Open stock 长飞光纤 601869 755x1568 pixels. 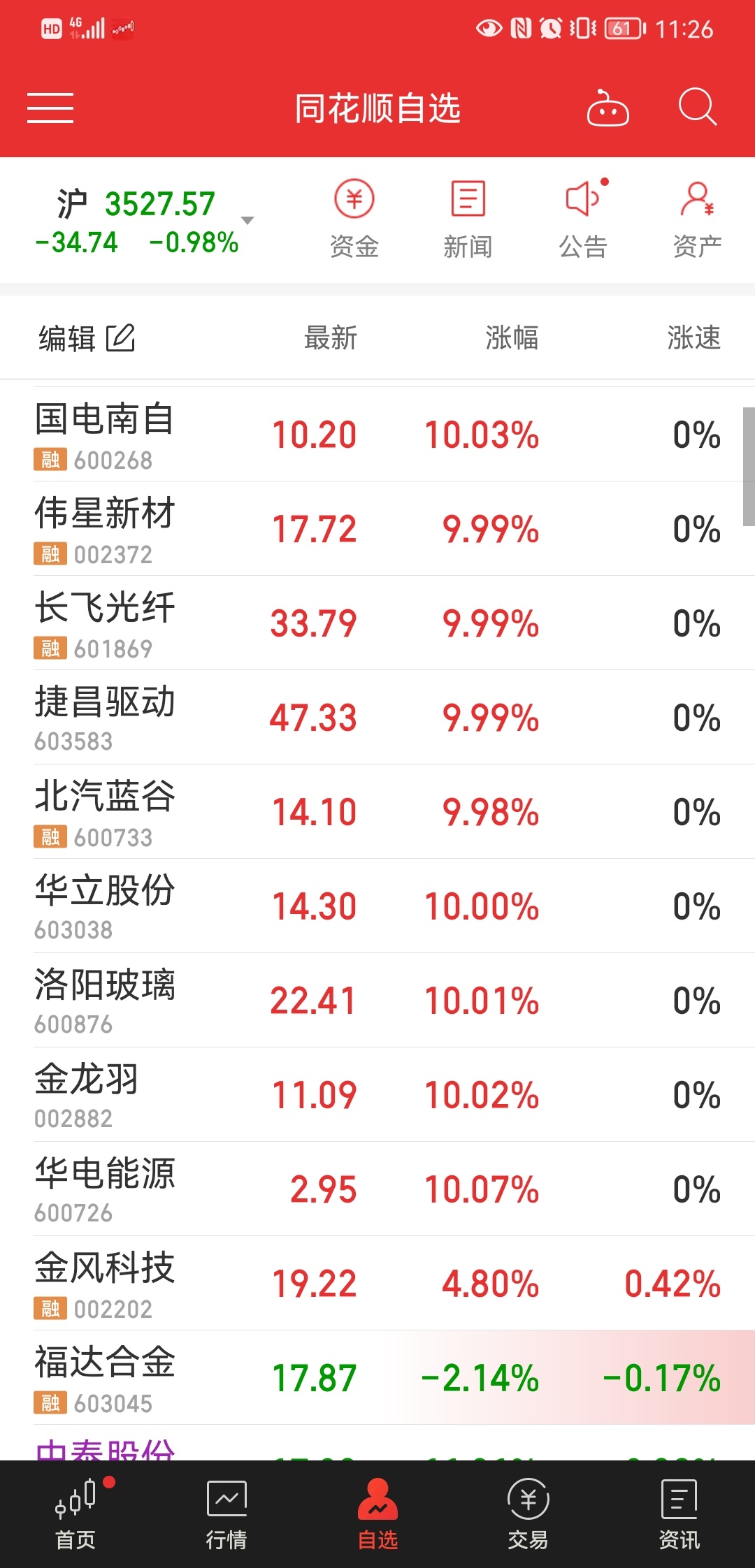(377, 623)
